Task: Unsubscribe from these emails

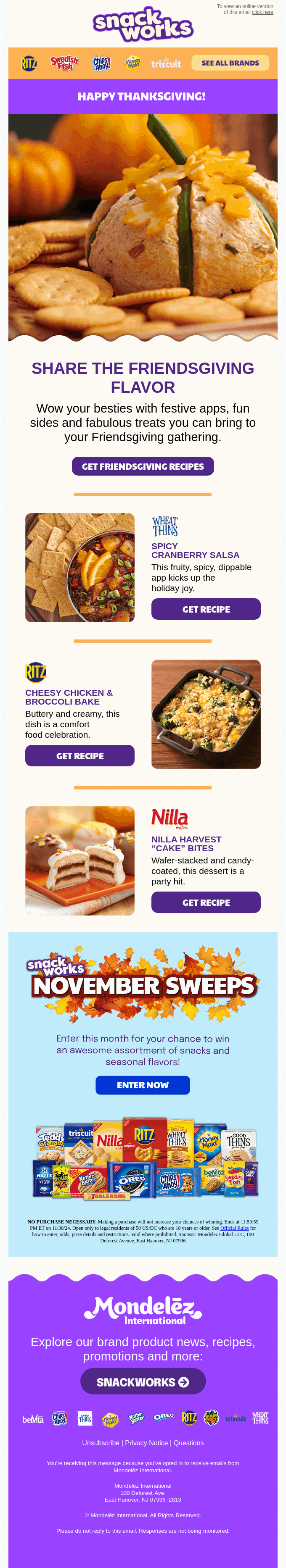Action: tap(101, 1443)
